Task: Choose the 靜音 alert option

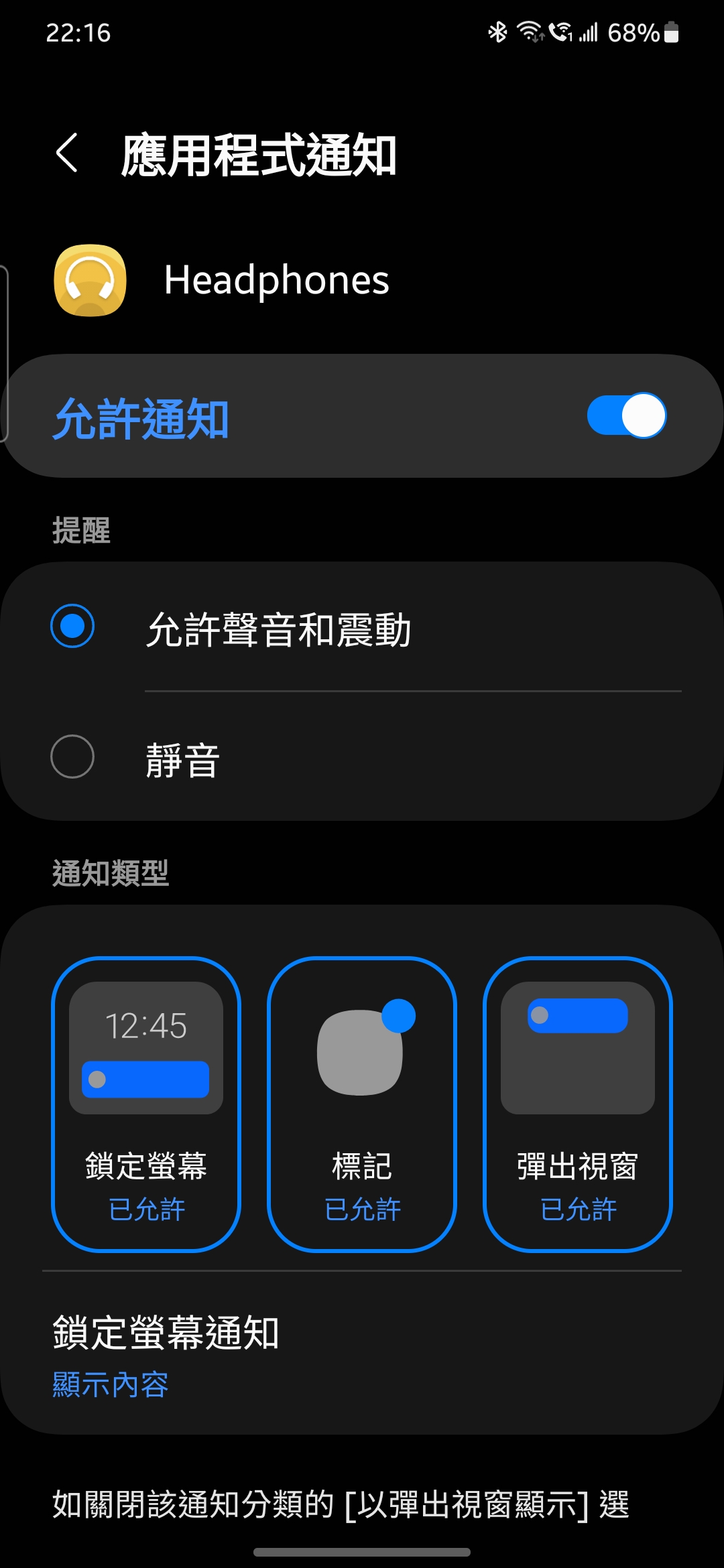Action: (362, 757)
